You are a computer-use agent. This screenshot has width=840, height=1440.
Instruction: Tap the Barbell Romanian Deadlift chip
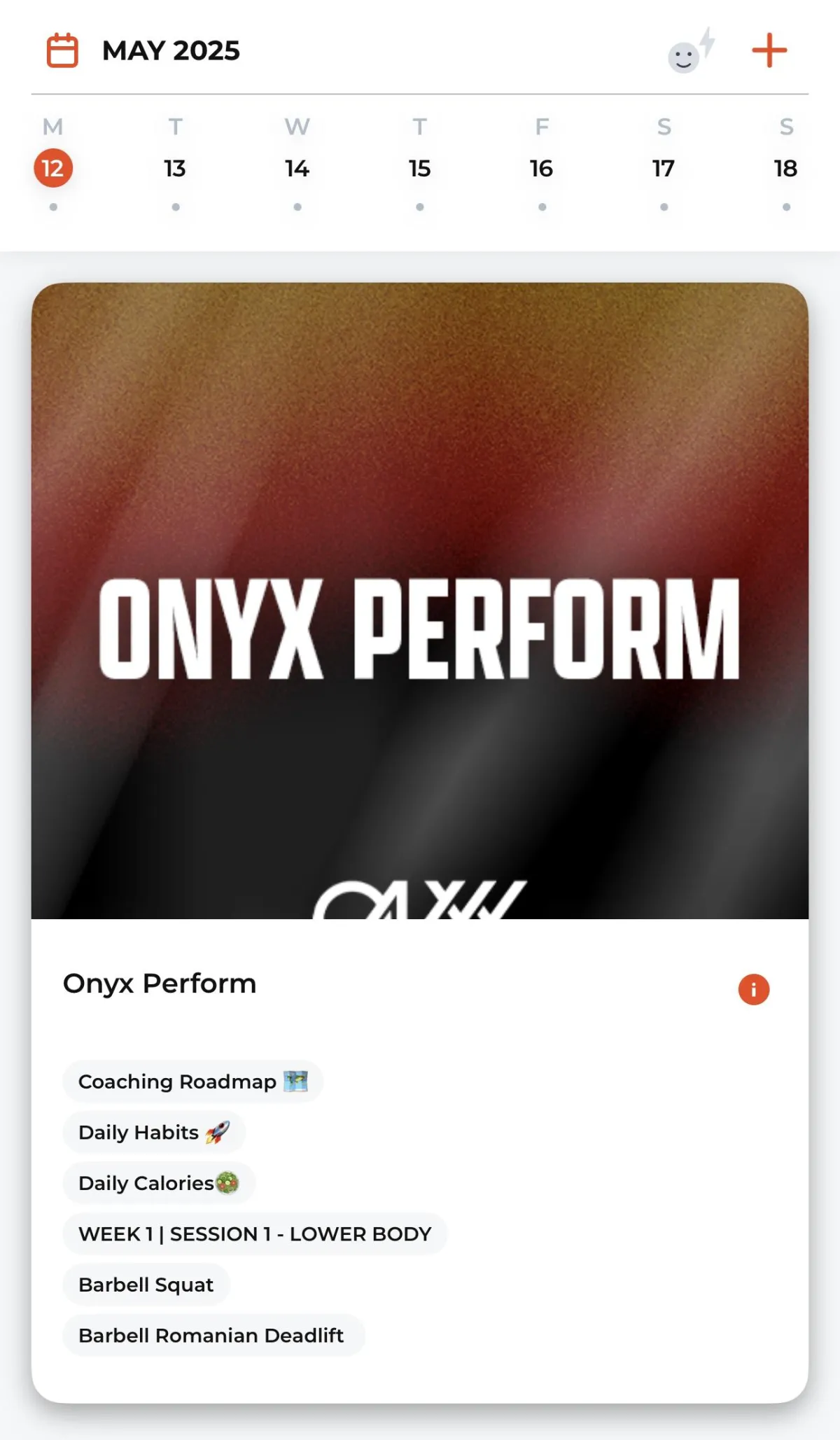click(x=213, y=1336)
